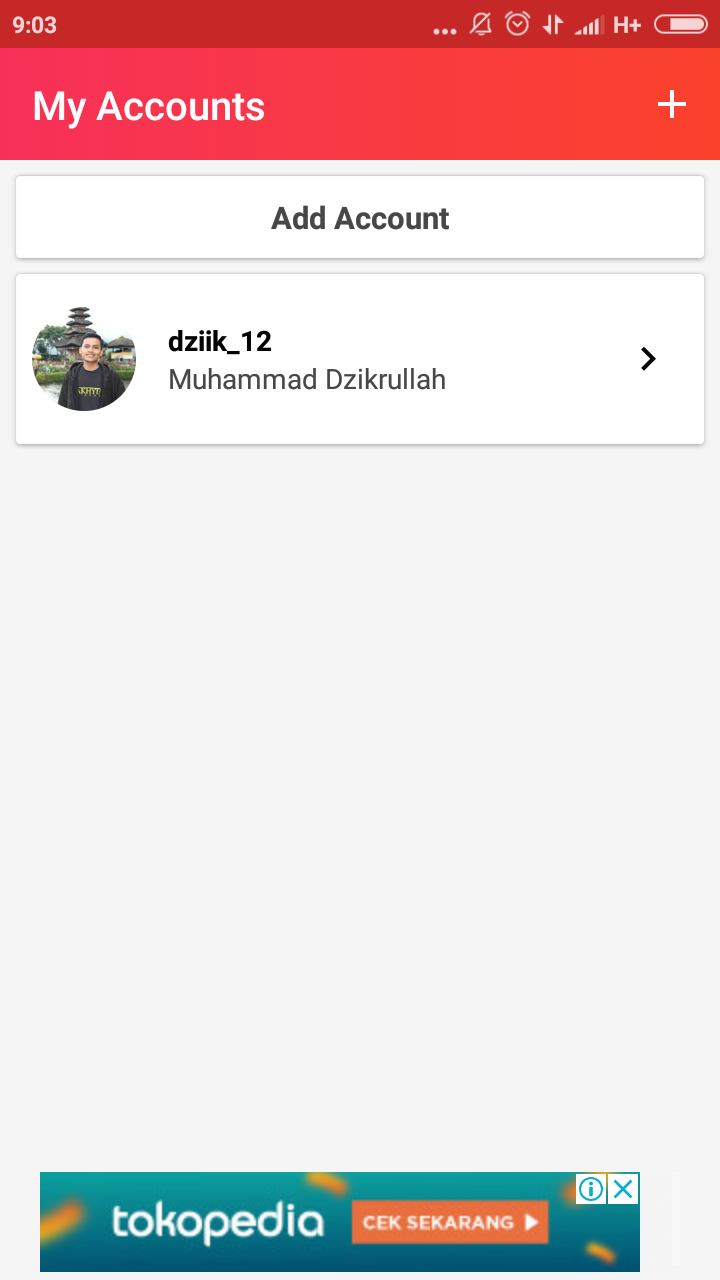View ad info icon on the banner
Image resolution: width=720 pixels, height=1280 pixels.
pos(591,1189)
